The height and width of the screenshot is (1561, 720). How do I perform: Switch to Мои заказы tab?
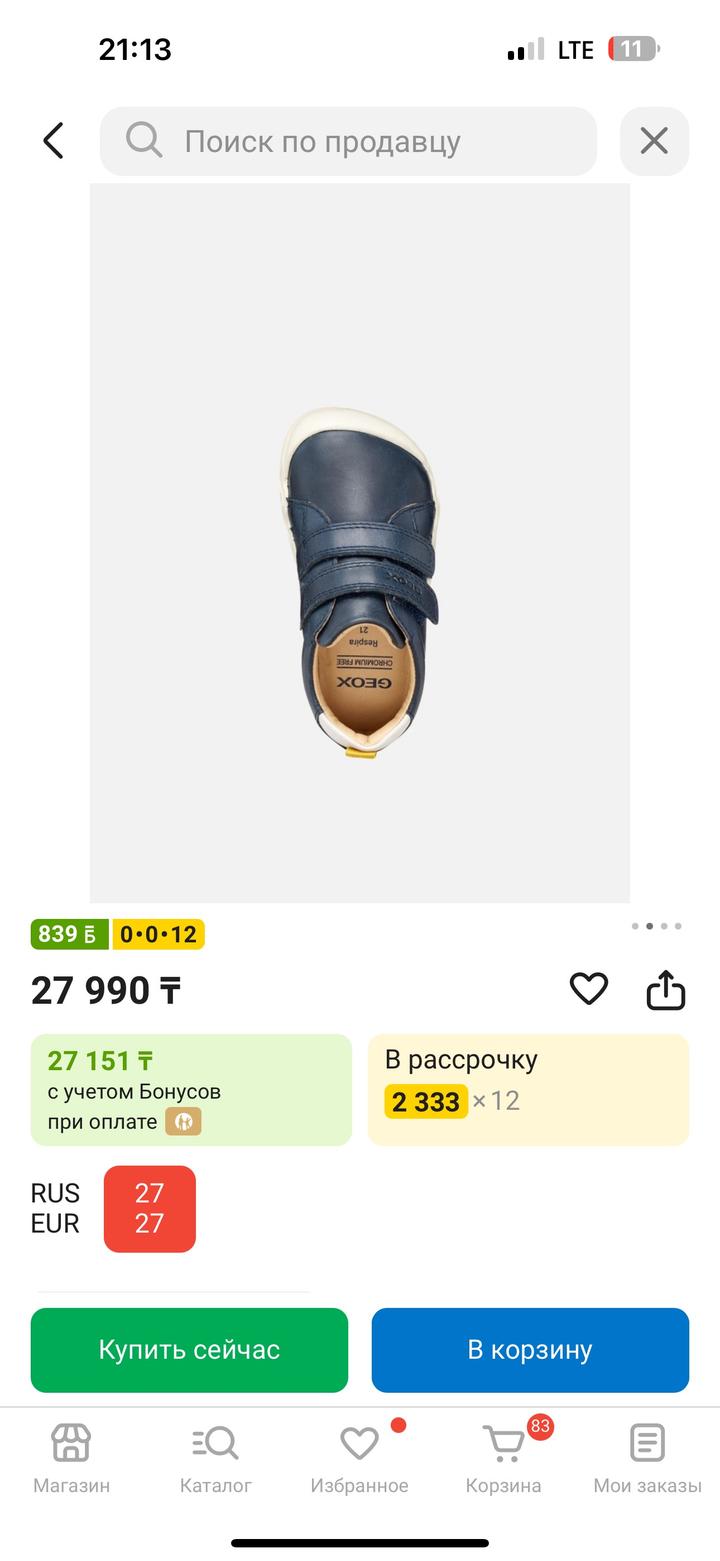tap(646, 1487)
